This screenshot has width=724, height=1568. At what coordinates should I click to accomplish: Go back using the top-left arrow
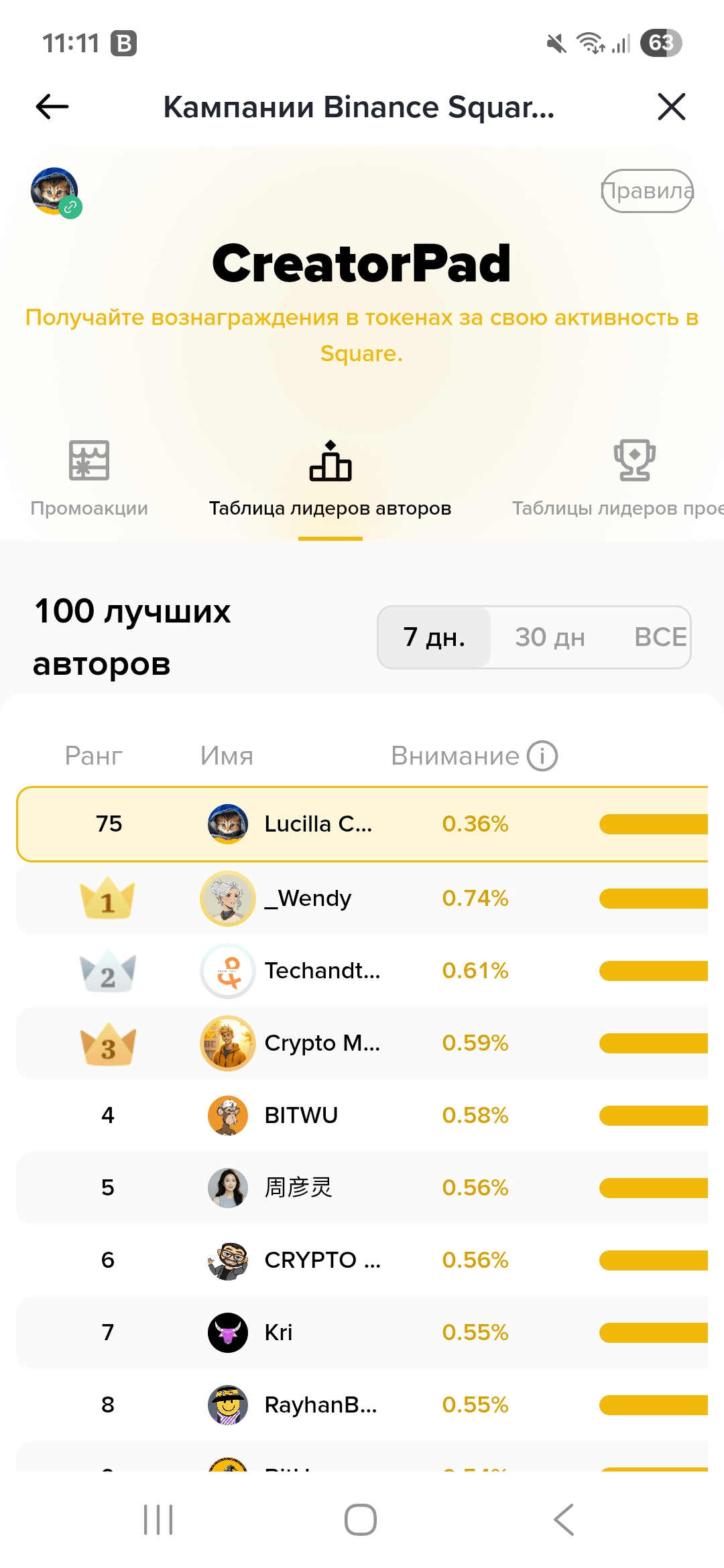click(52, 107)
